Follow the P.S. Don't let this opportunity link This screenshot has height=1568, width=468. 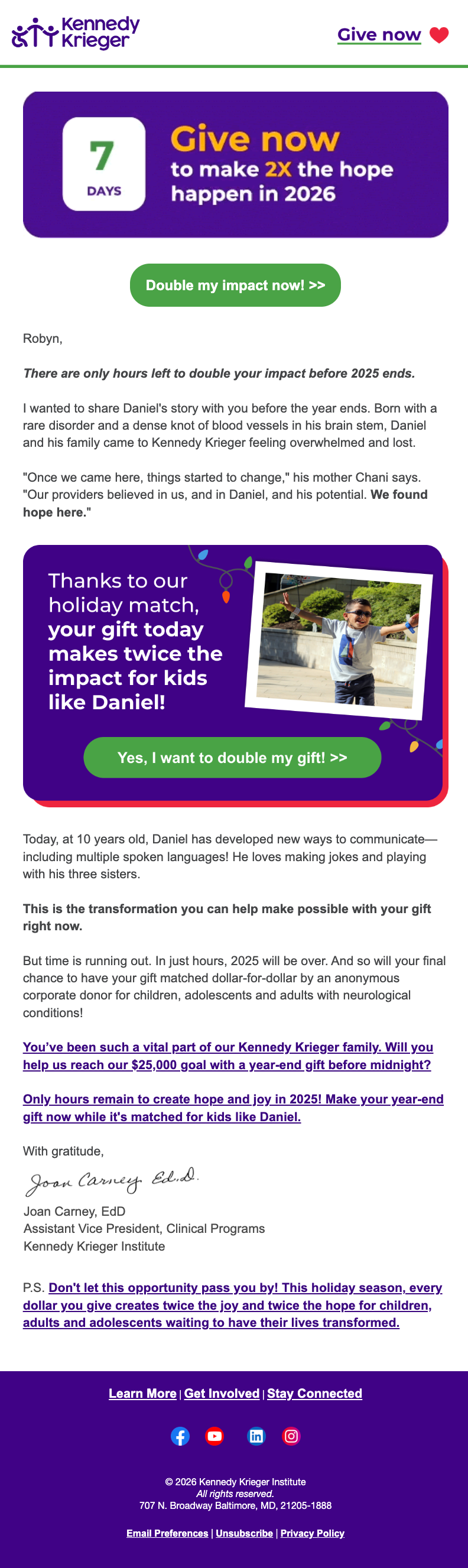point(231,1305)
